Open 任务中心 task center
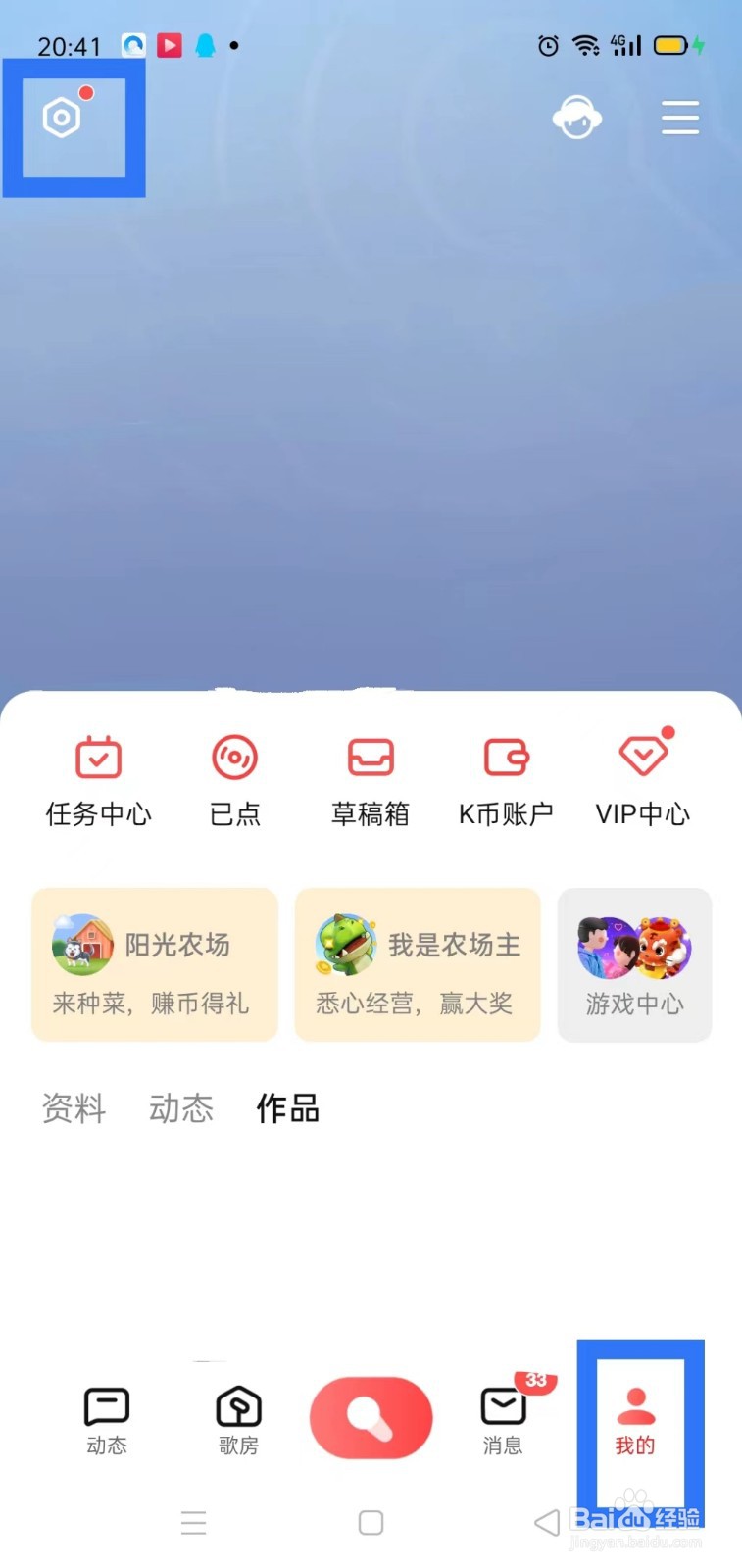The width and height of the screenshot is (742, 1568). tap(98, 779)
